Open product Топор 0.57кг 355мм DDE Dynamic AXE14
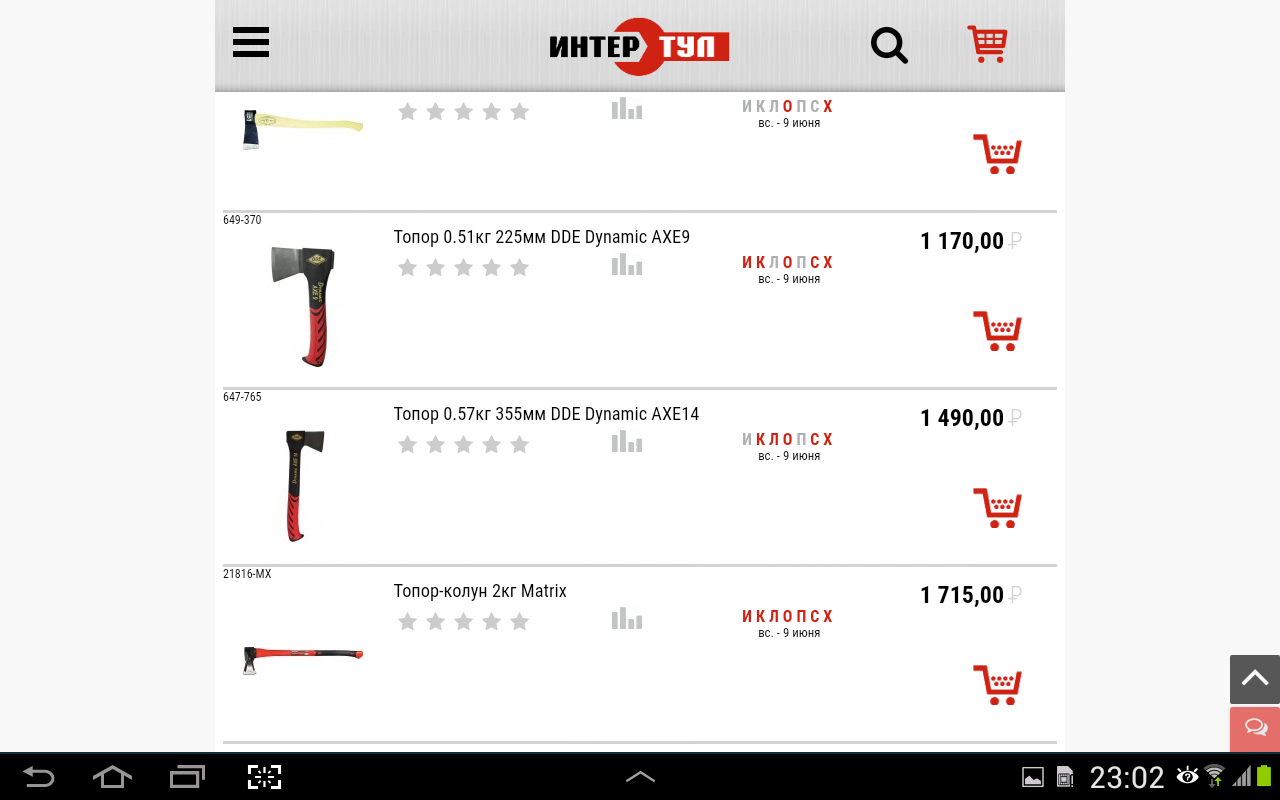The width and height of the screenshot is (1280, 800). pyautogui.click(x=546, y=414)
